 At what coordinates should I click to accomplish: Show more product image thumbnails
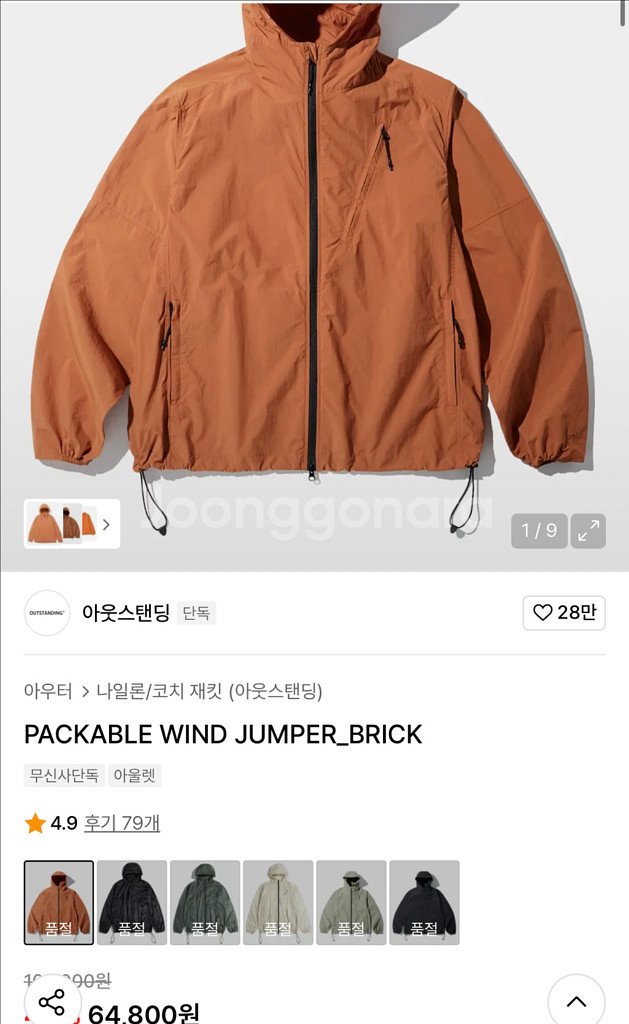coord(106,524)
